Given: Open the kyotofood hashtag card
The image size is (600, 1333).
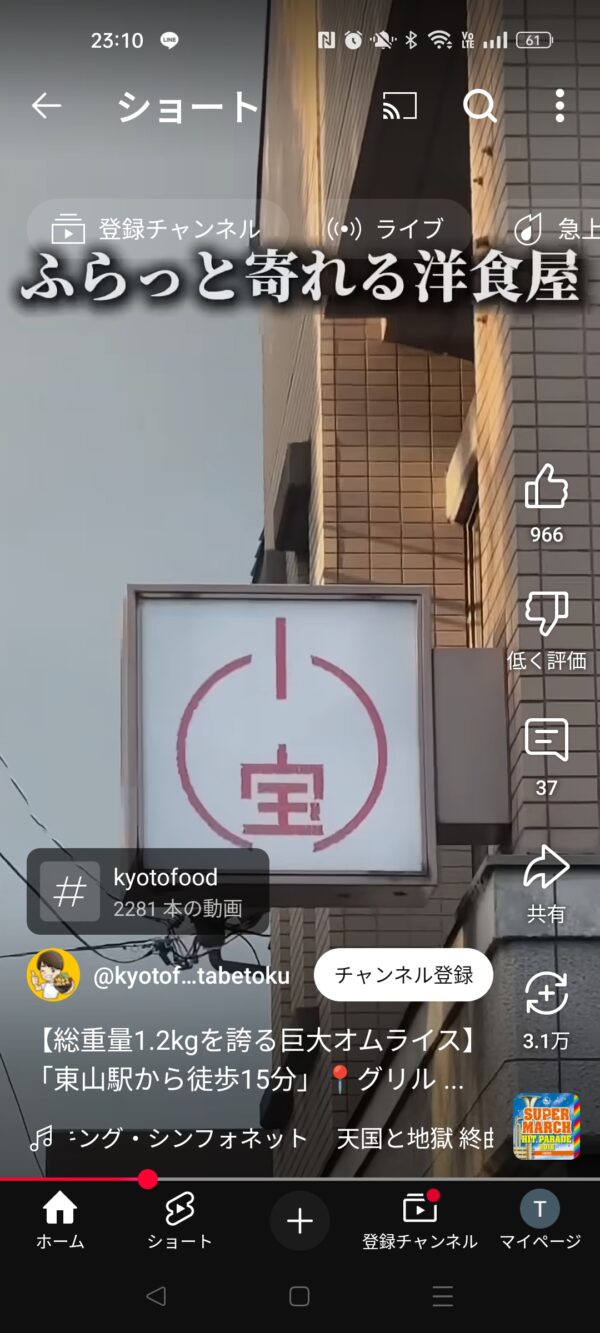Looking at the screenshot, I should tap(148, 892).
